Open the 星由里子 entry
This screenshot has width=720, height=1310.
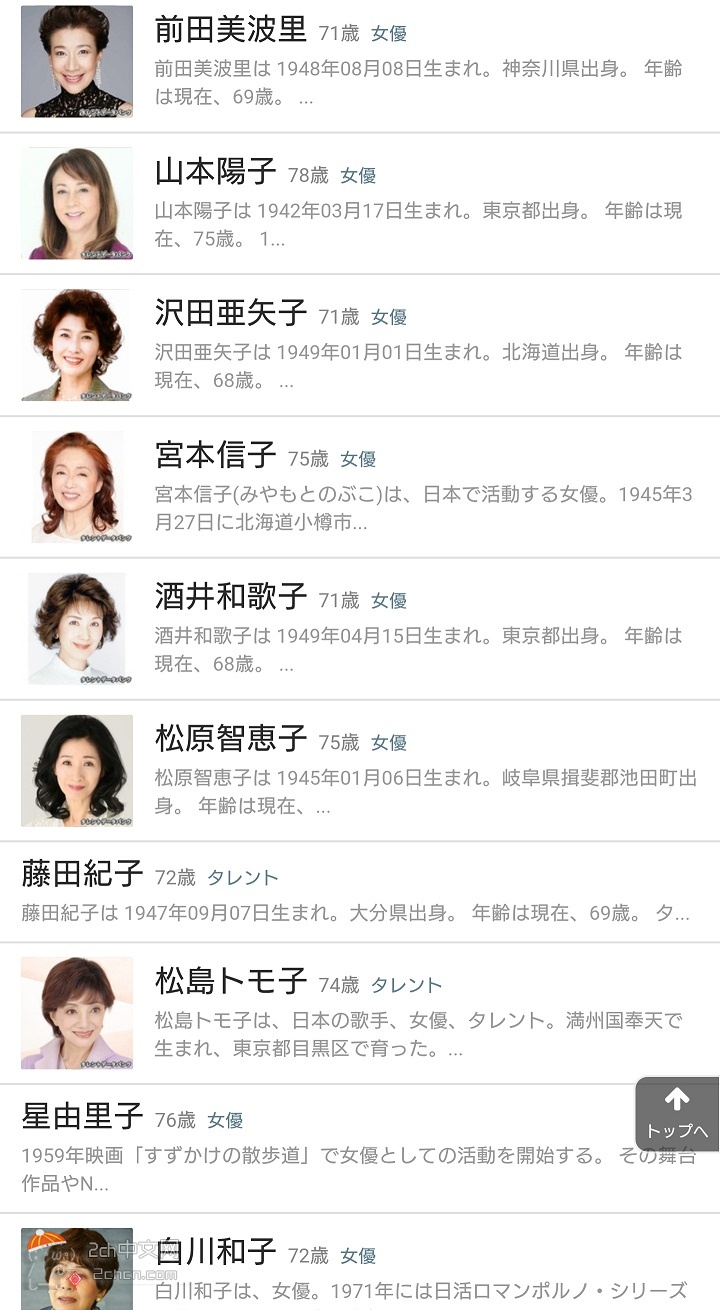tap(82, 1117)
